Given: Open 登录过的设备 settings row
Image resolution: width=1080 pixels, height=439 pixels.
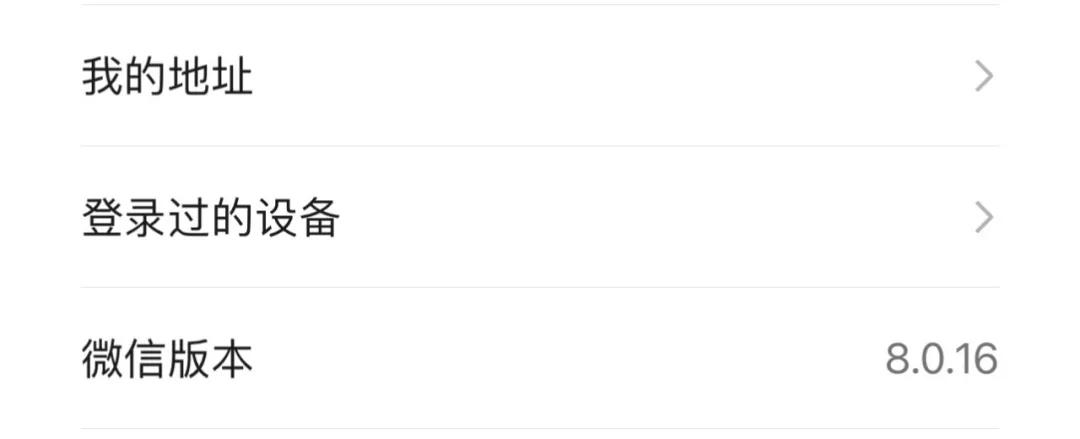Looking at the screenshot, I should 540,218.
